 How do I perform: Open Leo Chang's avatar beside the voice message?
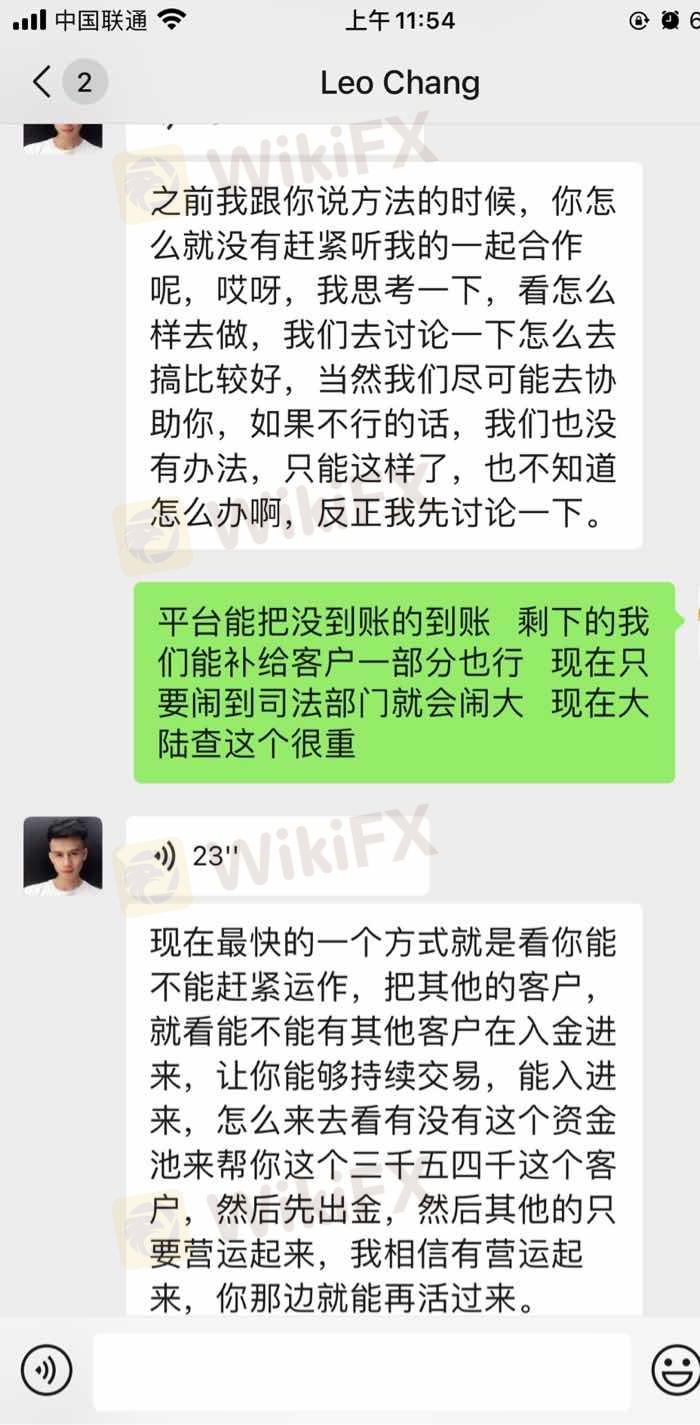63,855
